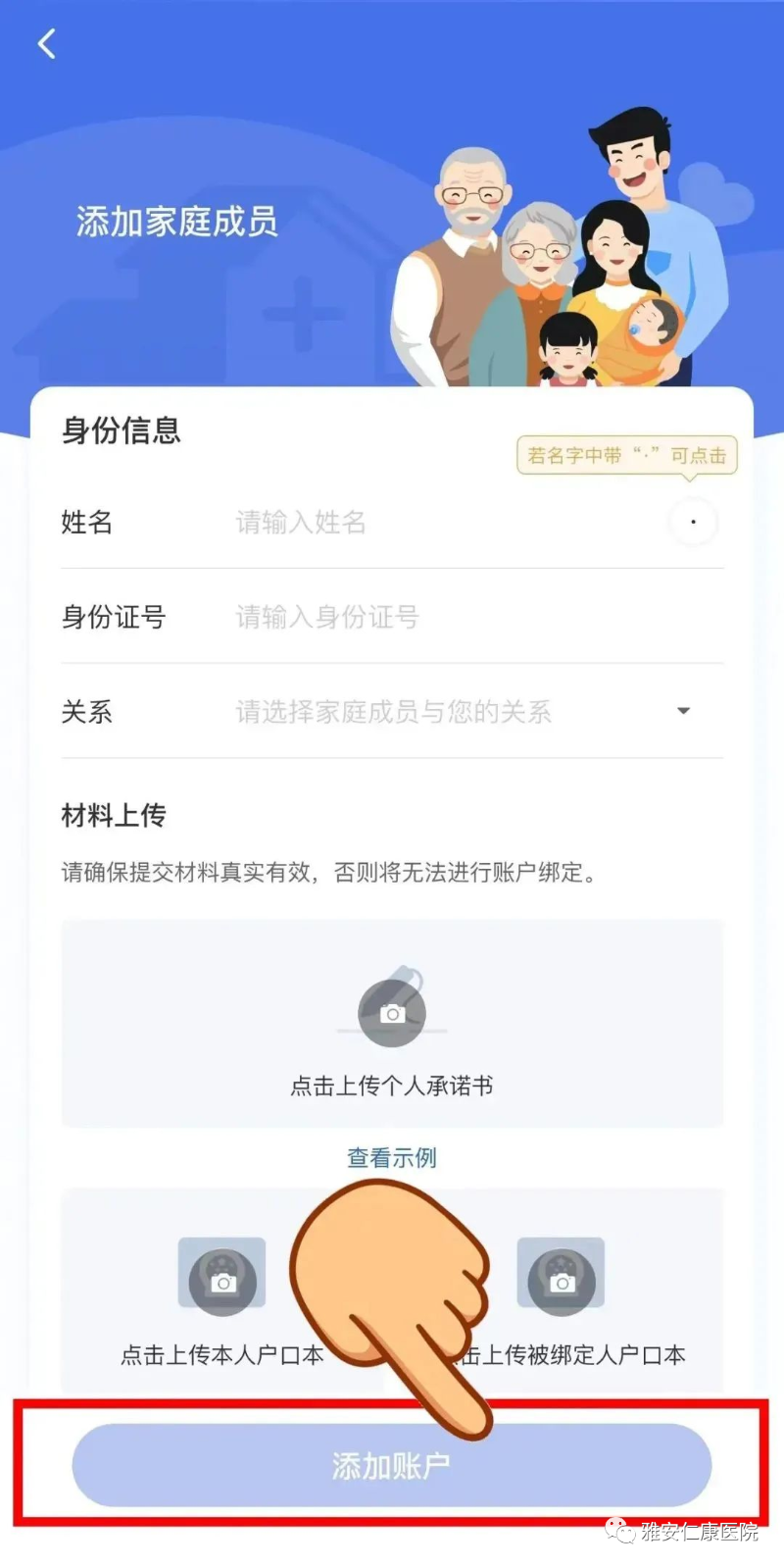Image resolution: width=784 pixels, height=1567 pixels.
Task: Go back using the top arrow
Action: 46,44
